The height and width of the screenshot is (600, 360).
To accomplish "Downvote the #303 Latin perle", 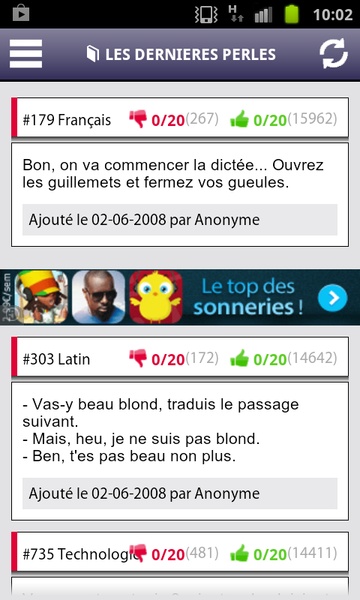I will point(138,359).
